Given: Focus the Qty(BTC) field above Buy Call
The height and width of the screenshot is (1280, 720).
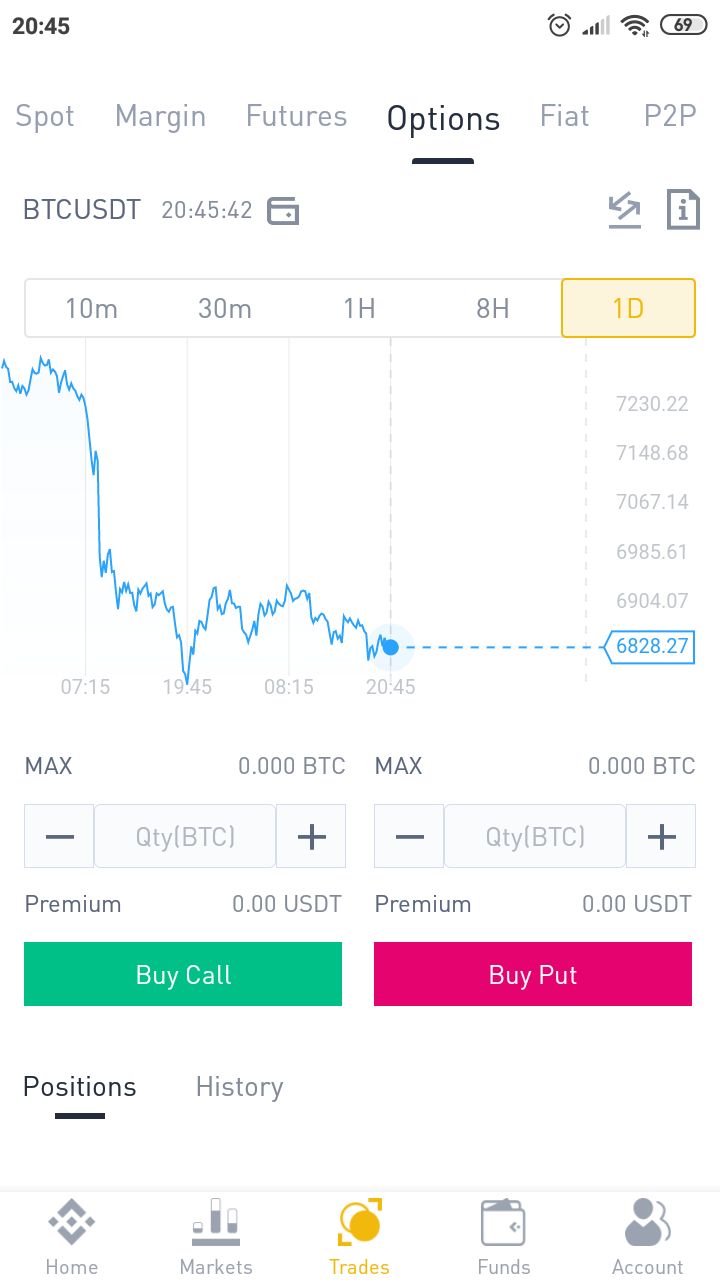Looking at the screenshot, I should point(185,836).
